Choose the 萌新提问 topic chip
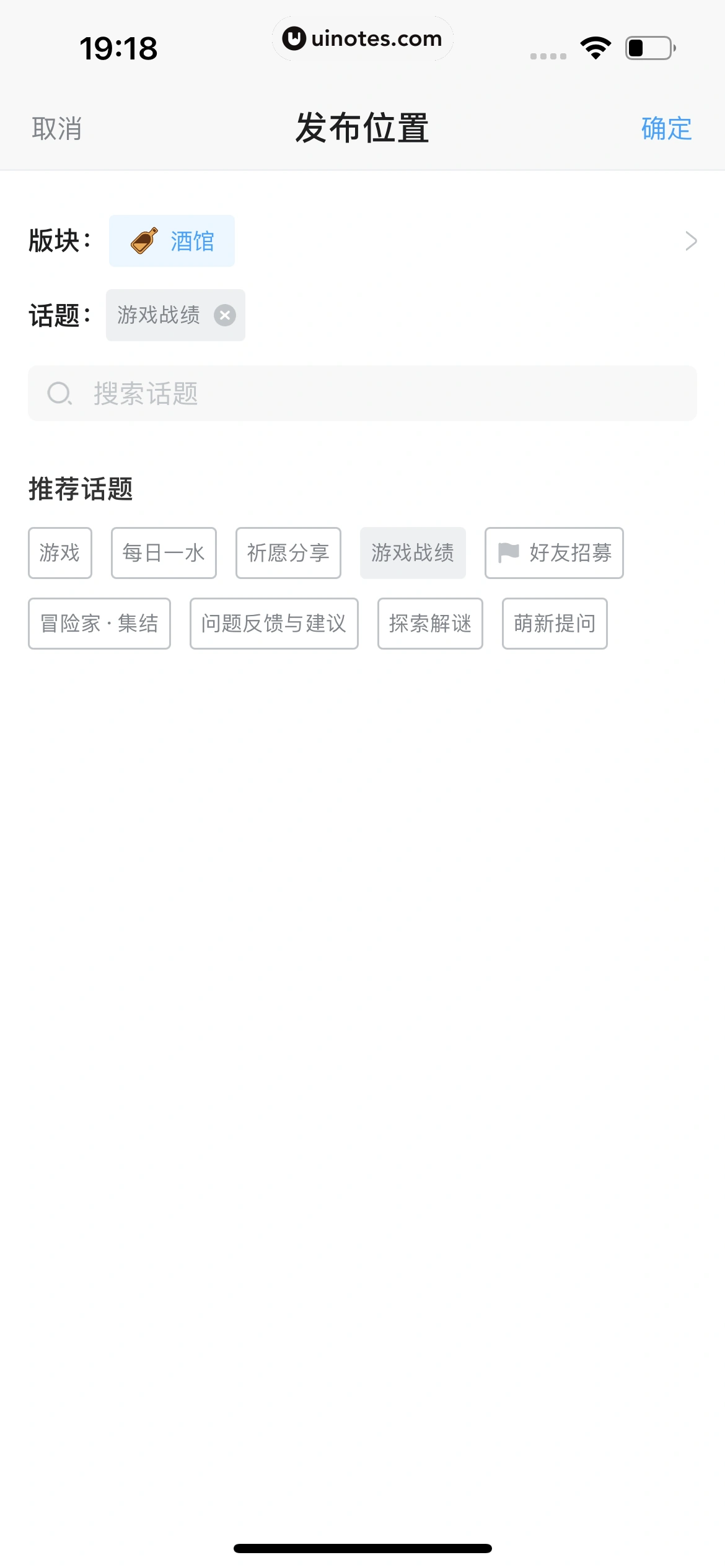The width and height of the screenshot is (725, 1568). pyautogui.click(x=555, y=624)
